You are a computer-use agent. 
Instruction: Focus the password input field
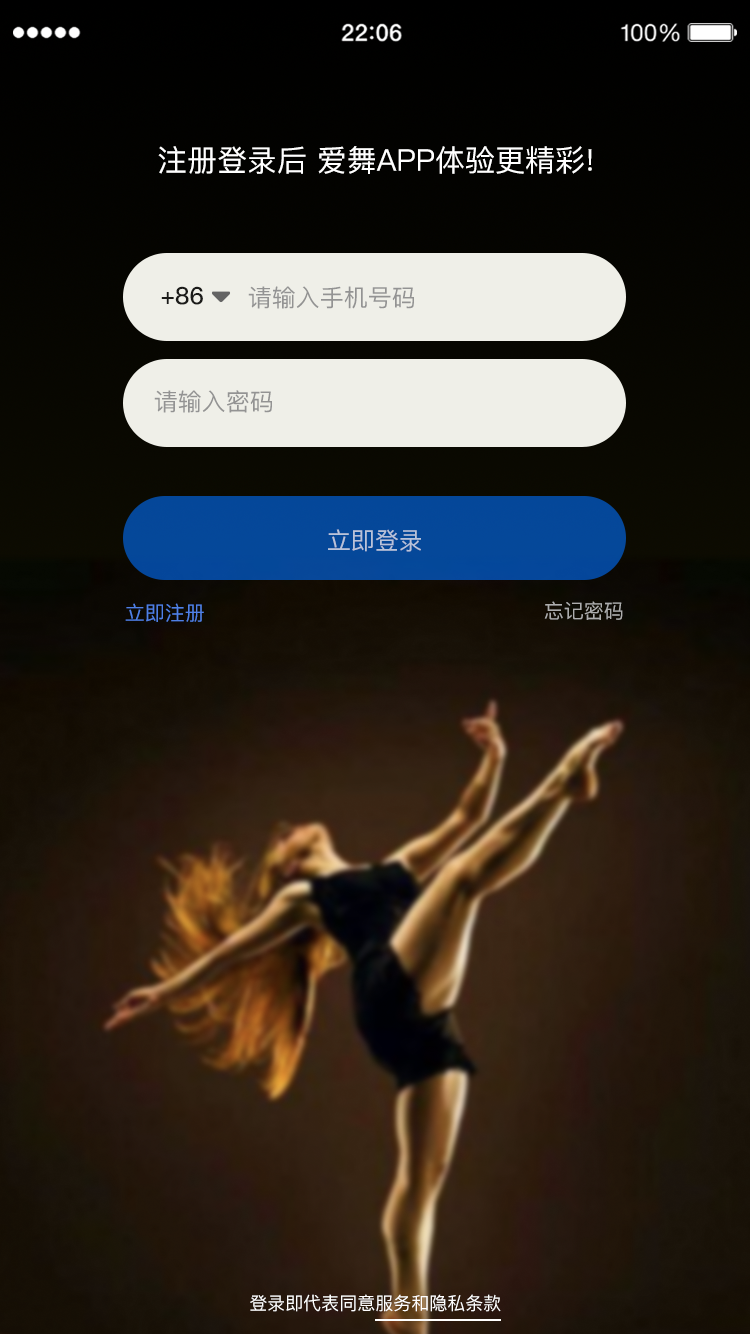(x=374, y=403)
